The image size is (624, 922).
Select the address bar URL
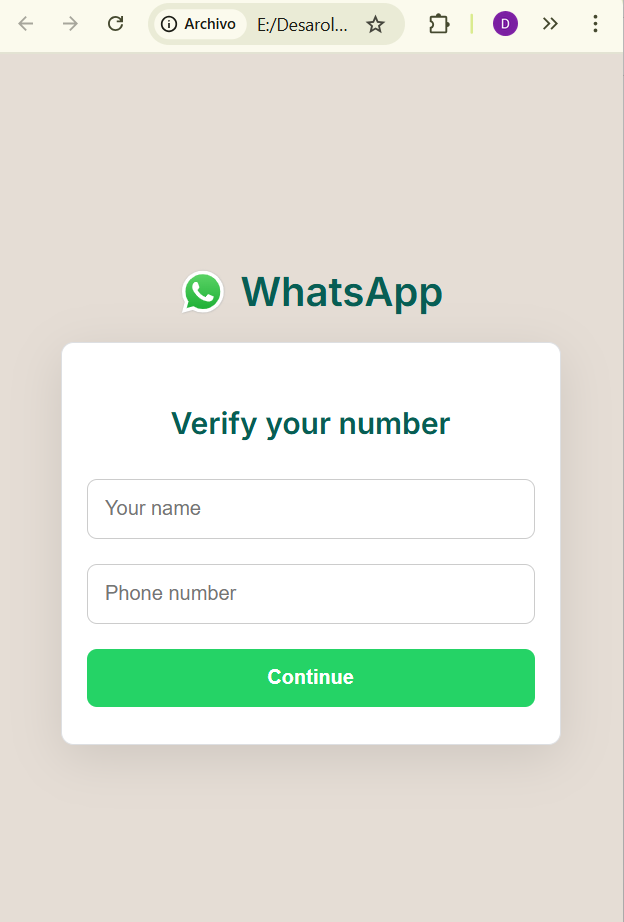(x=302, y=24)
